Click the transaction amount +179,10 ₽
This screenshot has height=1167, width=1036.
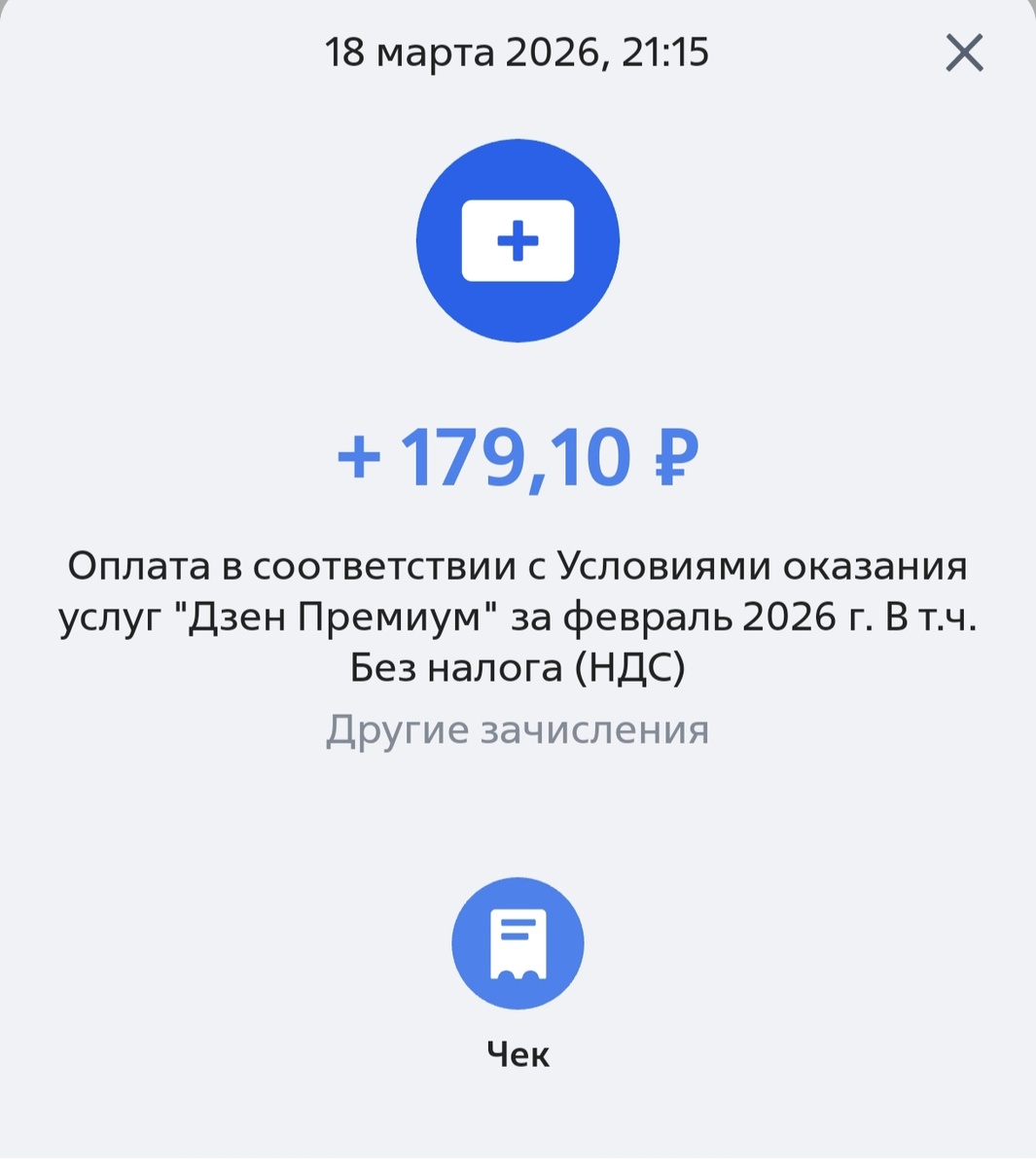(x=518, y=454)
